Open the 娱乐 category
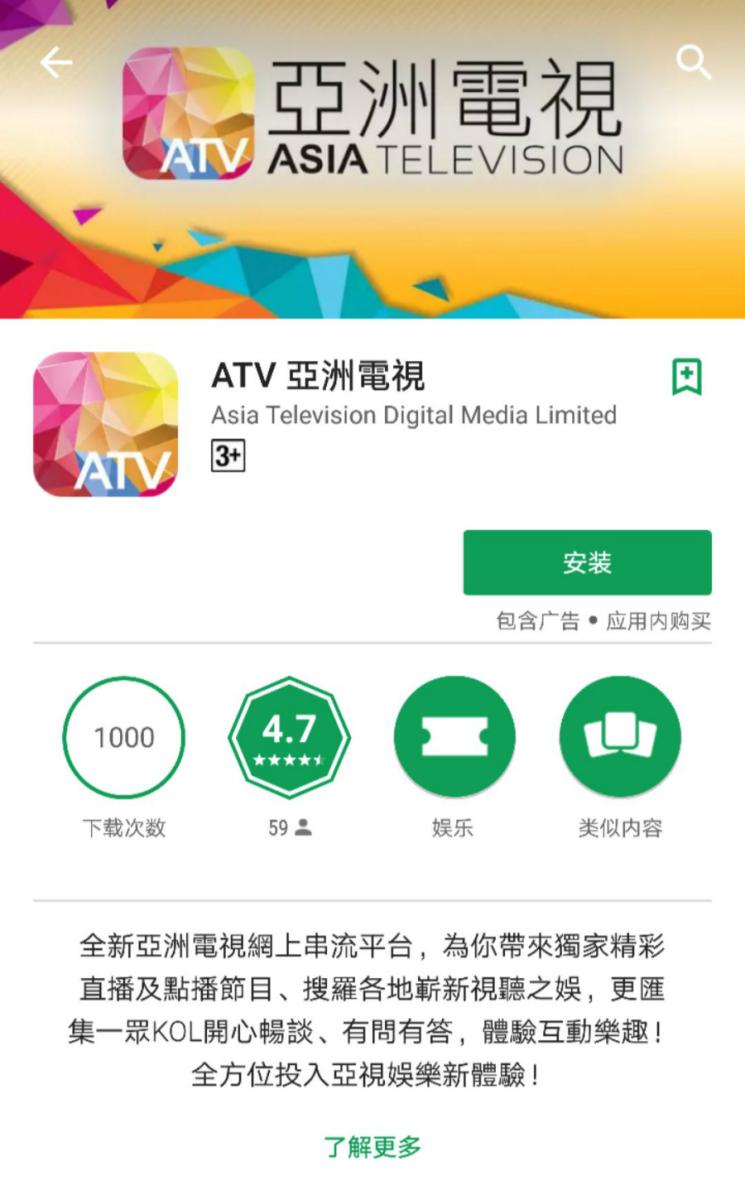 tap(454, 738)
